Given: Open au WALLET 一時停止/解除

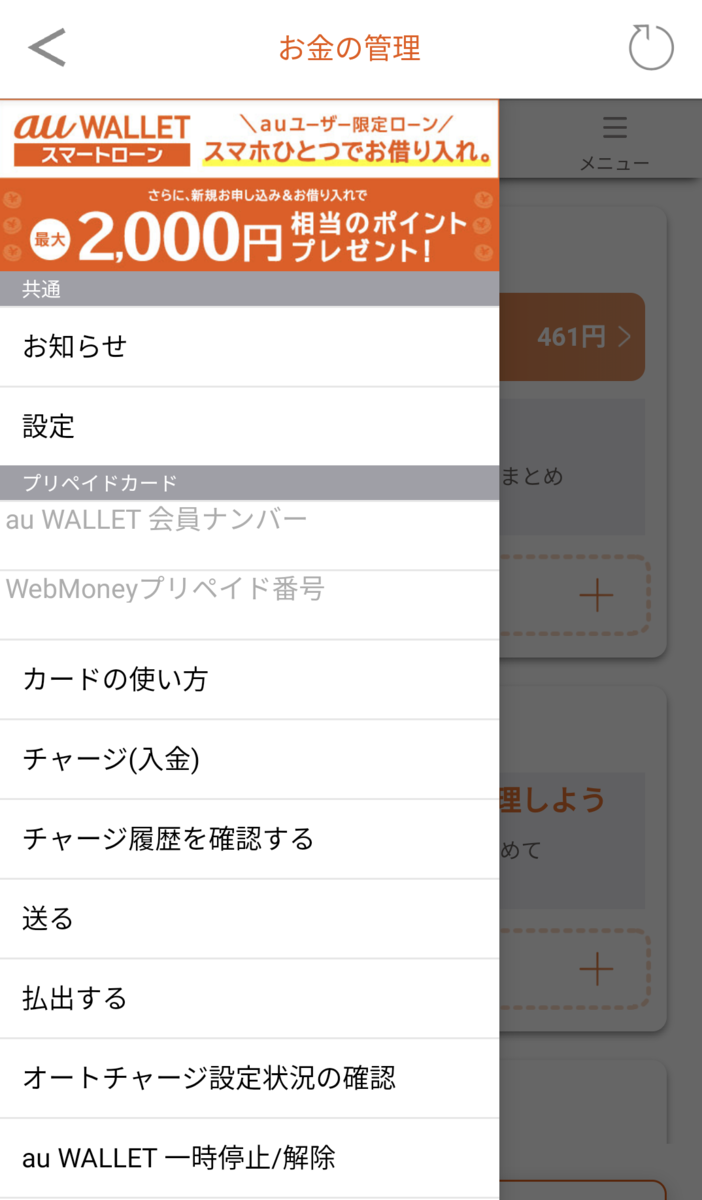Looking at the screenshot, I should (249, 1158).
